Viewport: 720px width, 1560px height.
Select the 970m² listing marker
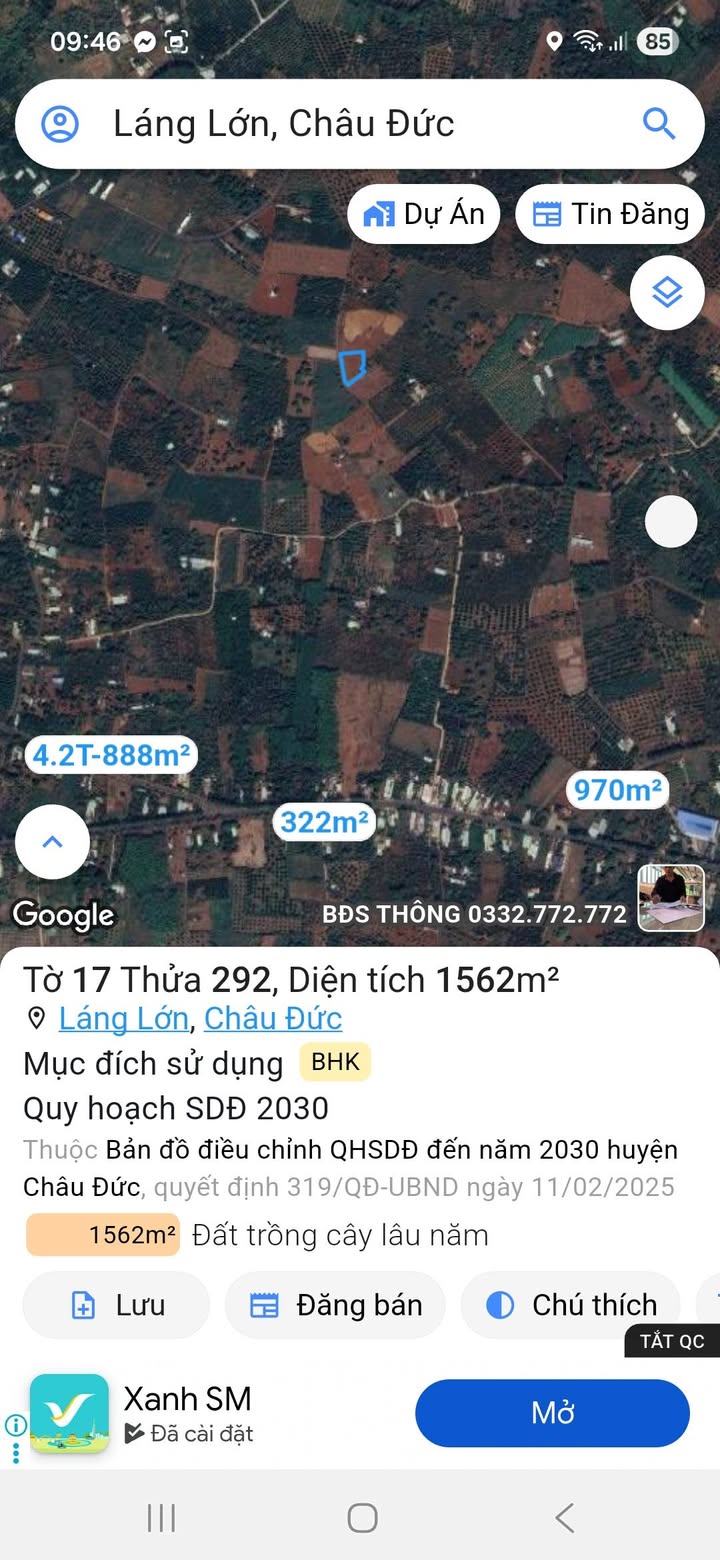click(617, 790)
